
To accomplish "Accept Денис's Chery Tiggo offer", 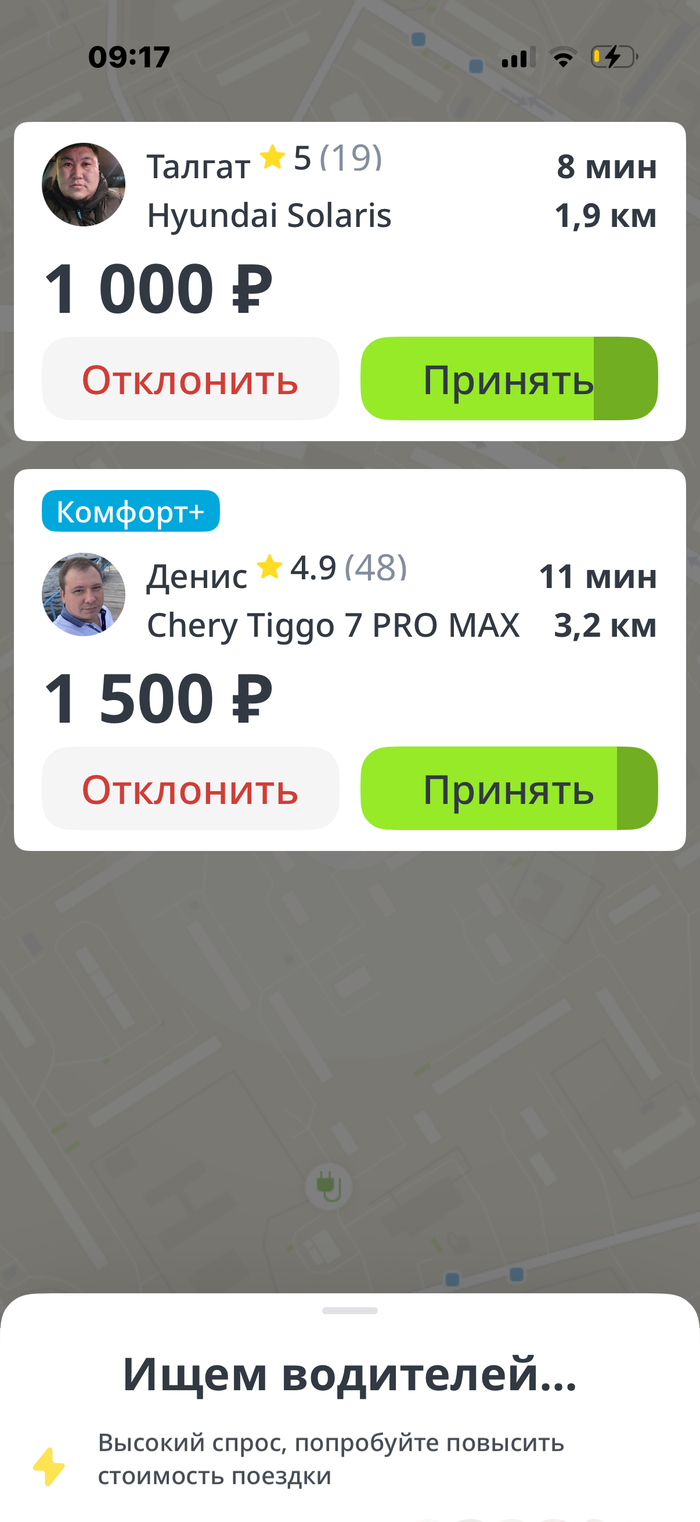I will point(508,789).
